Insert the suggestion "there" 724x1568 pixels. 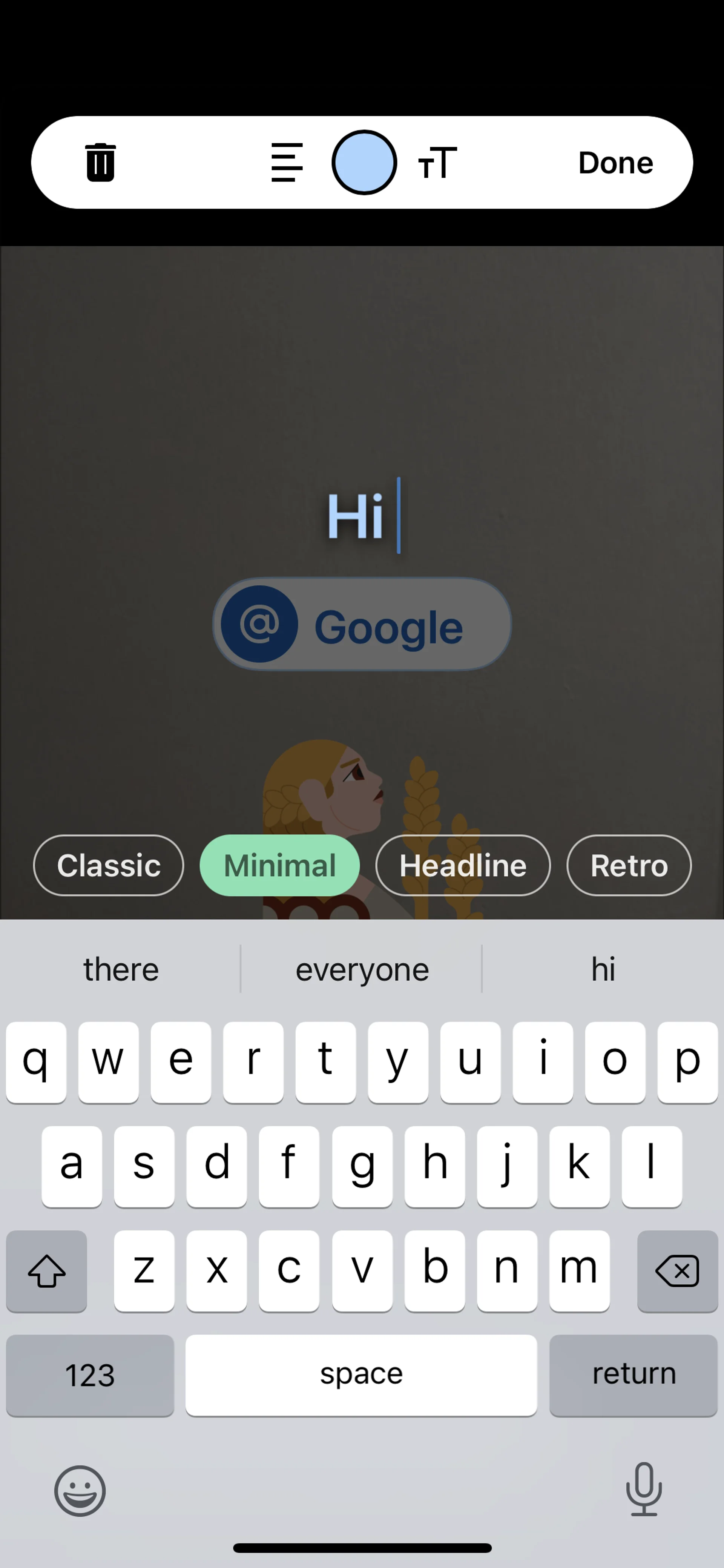pos(120,969)
